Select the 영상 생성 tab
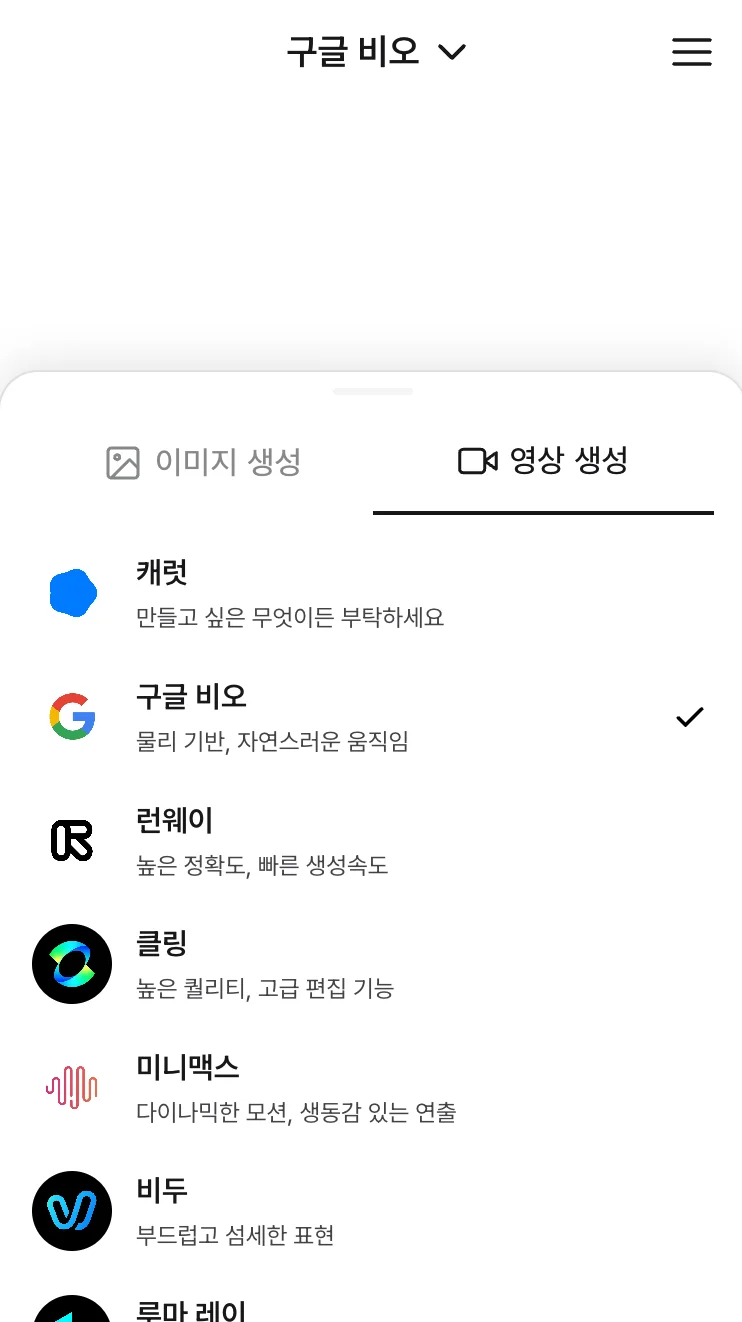This screenshot has width=742, height=1322. (543, 461)
